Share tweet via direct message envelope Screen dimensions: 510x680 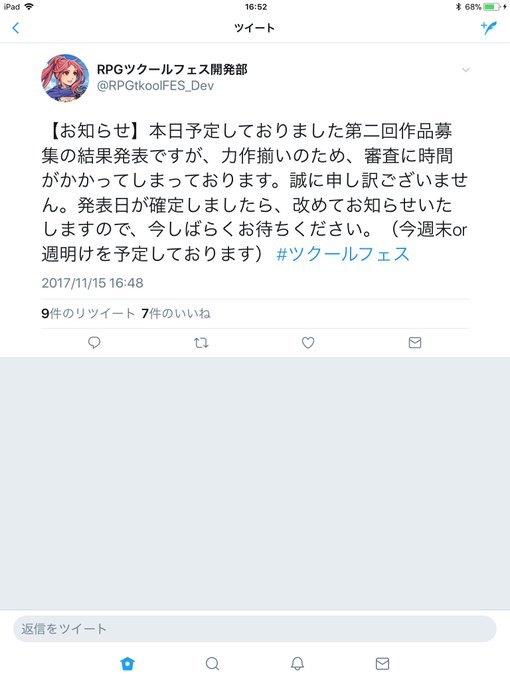415,343
